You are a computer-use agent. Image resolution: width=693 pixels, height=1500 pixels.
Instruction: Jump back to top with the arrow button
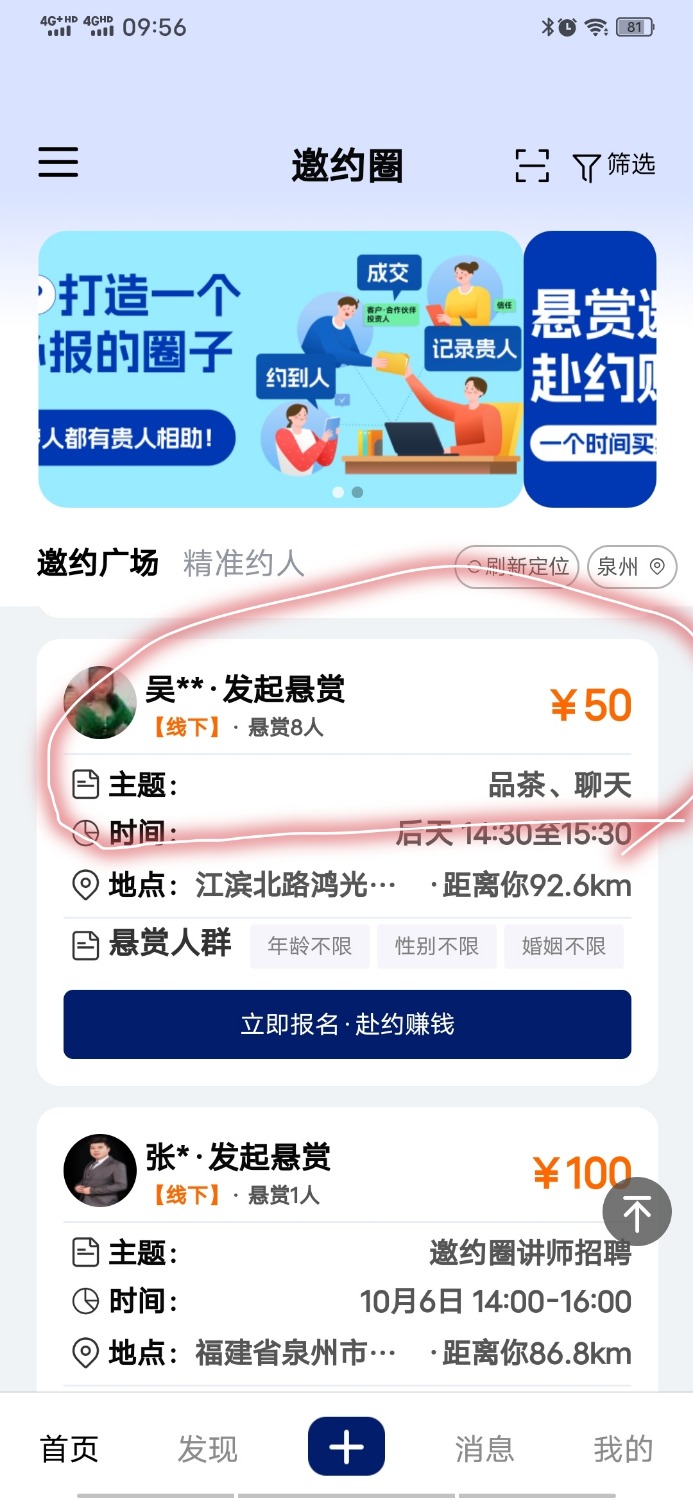[x=637, y=1212]
